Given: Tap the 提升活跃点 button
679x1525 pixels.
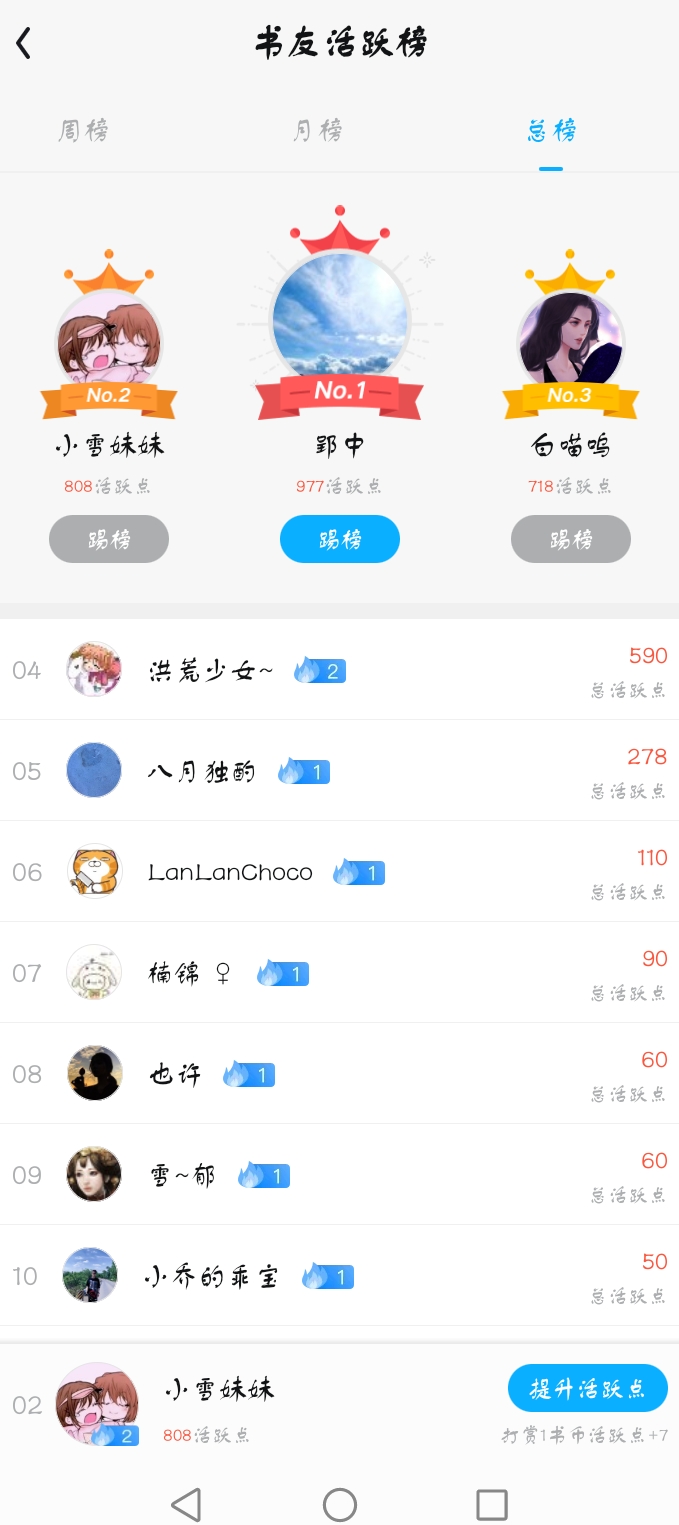Looking at the screenshot, I should click(587, 1388).
